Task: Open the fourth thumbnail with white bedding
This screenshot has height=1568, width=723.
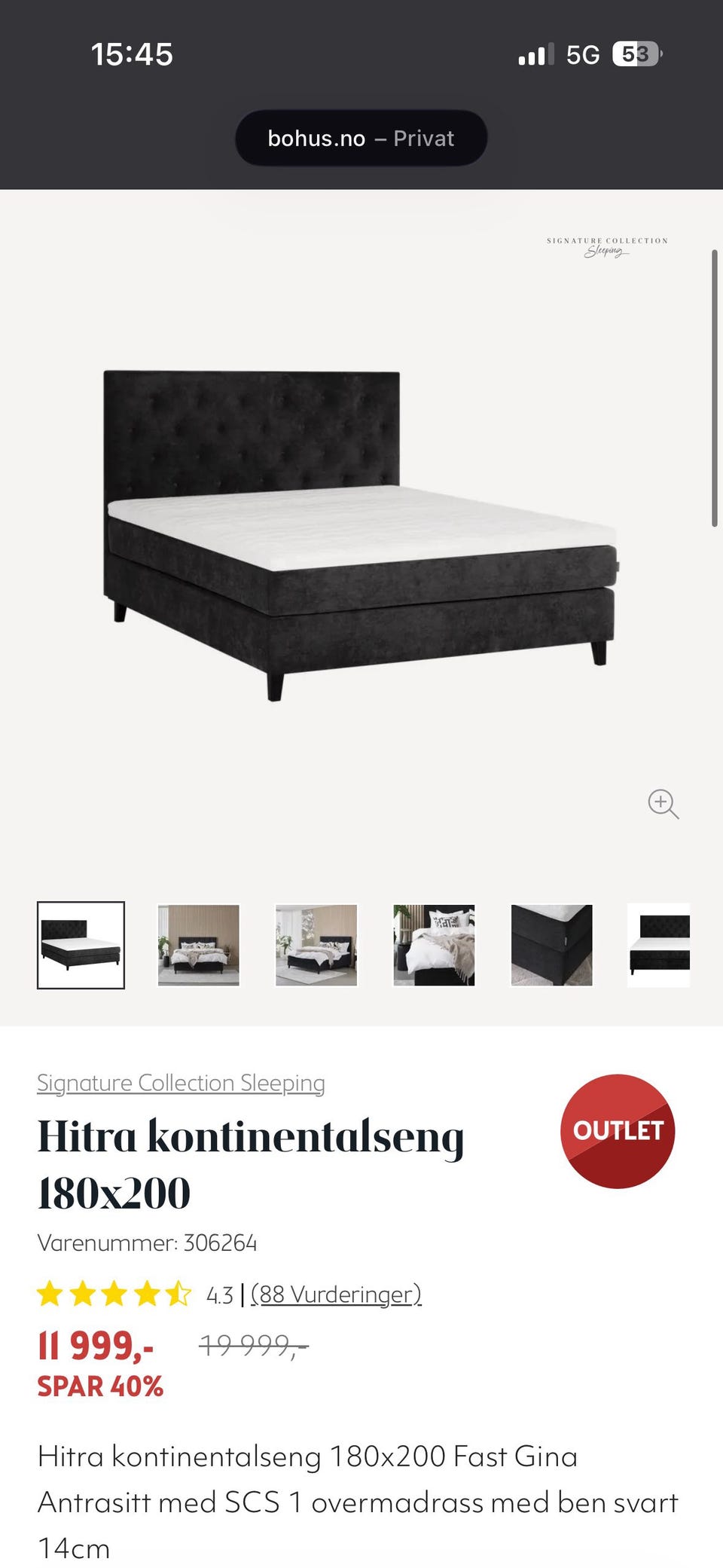Action: pyautogui.click(x=434, y=945)
